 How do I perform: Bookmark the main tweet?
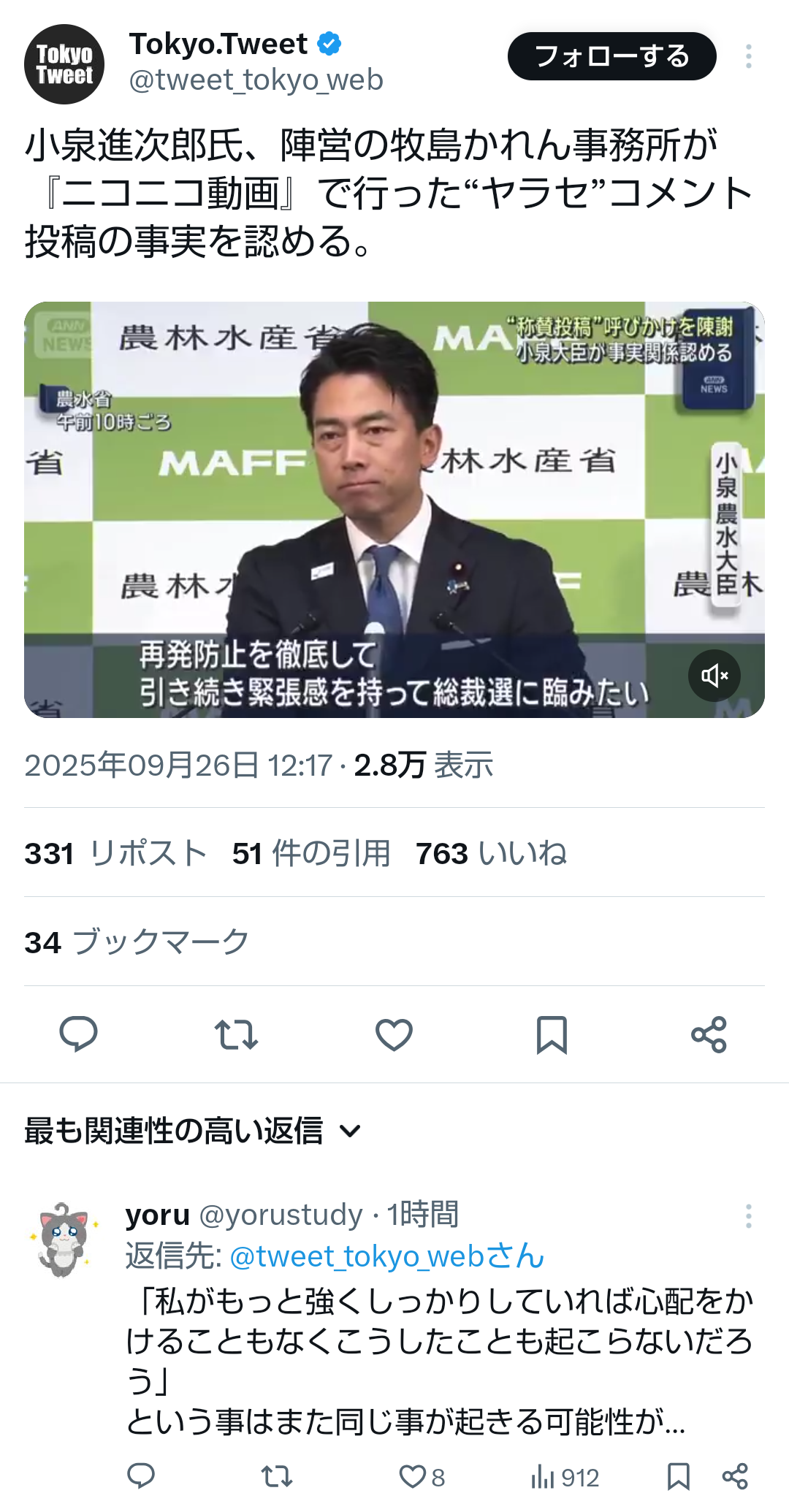pos(552,1034)
